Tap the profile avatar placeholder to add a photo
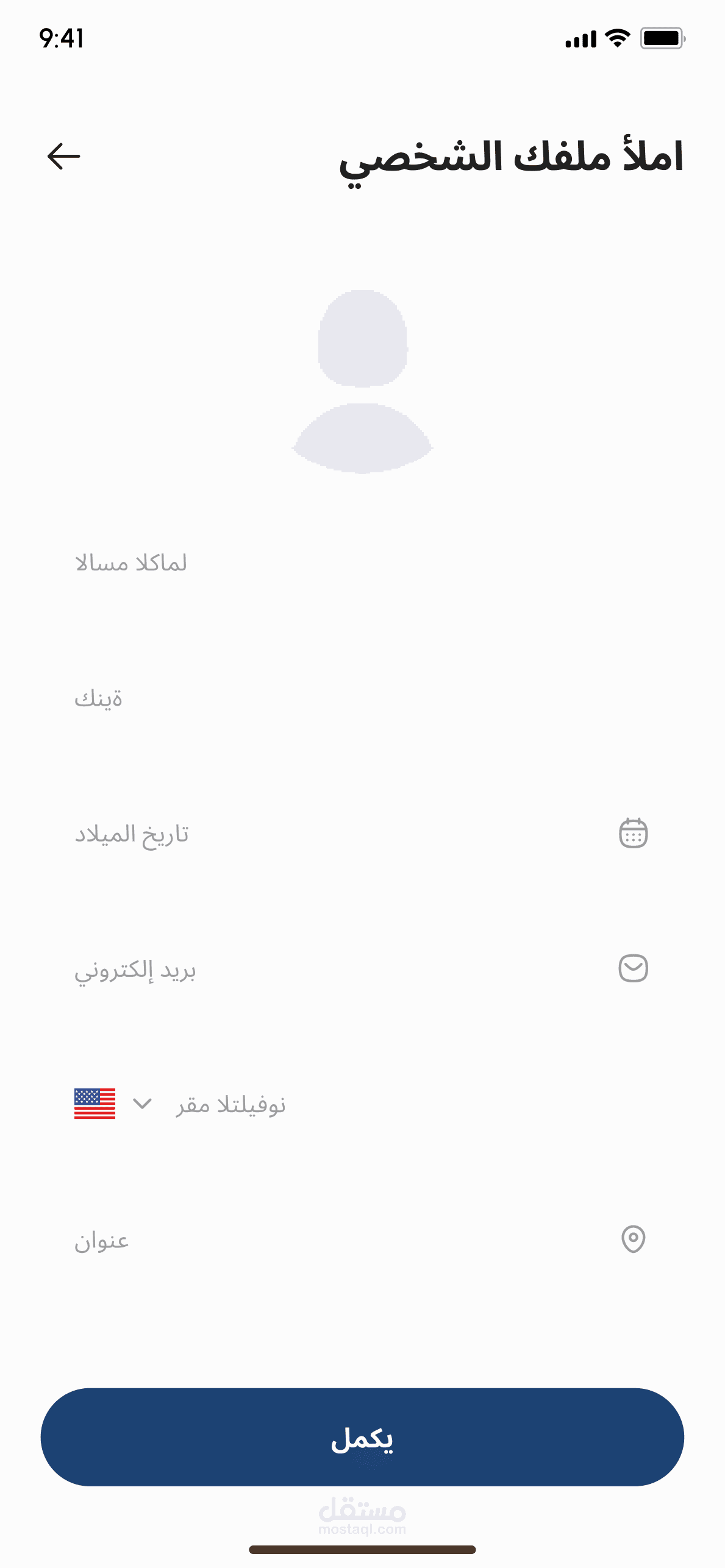The width and height of the screenshot is (725, 1568). (x=362, y=381)
